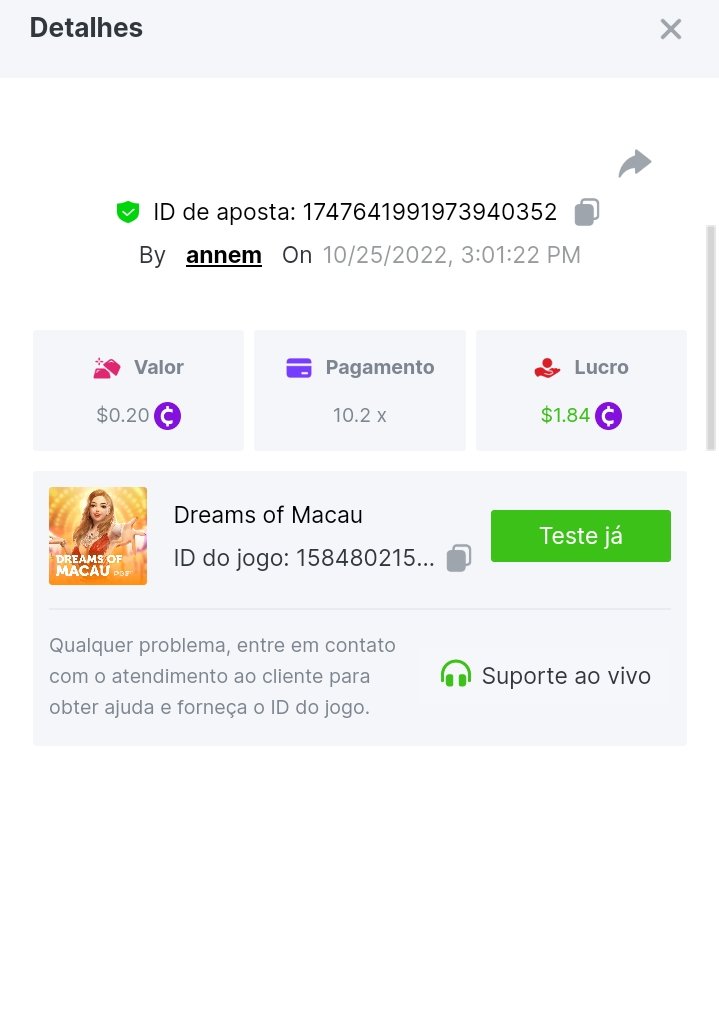
Task: Close the Detalhes dialog
Action: (670, 30)
